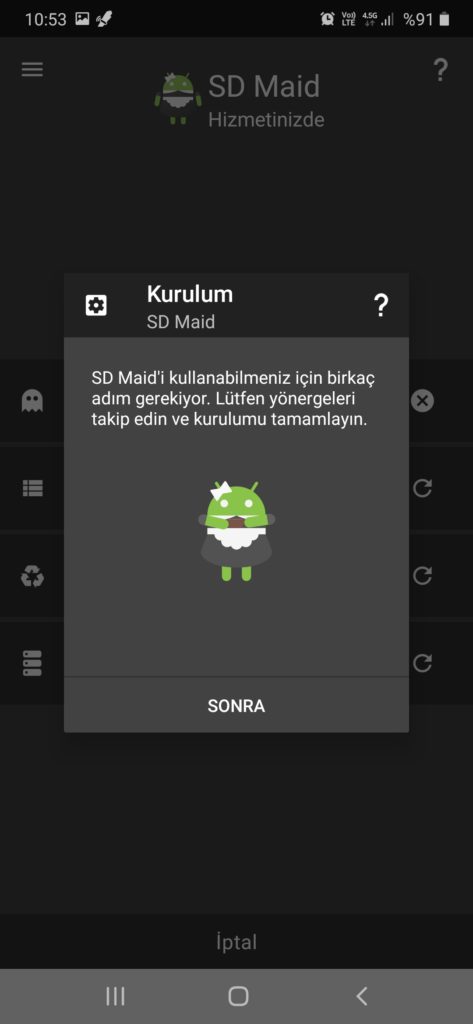Screen dimensions: 473x1024
Task: Tap SONRA to postpone setup
Action: click(236, 705)
